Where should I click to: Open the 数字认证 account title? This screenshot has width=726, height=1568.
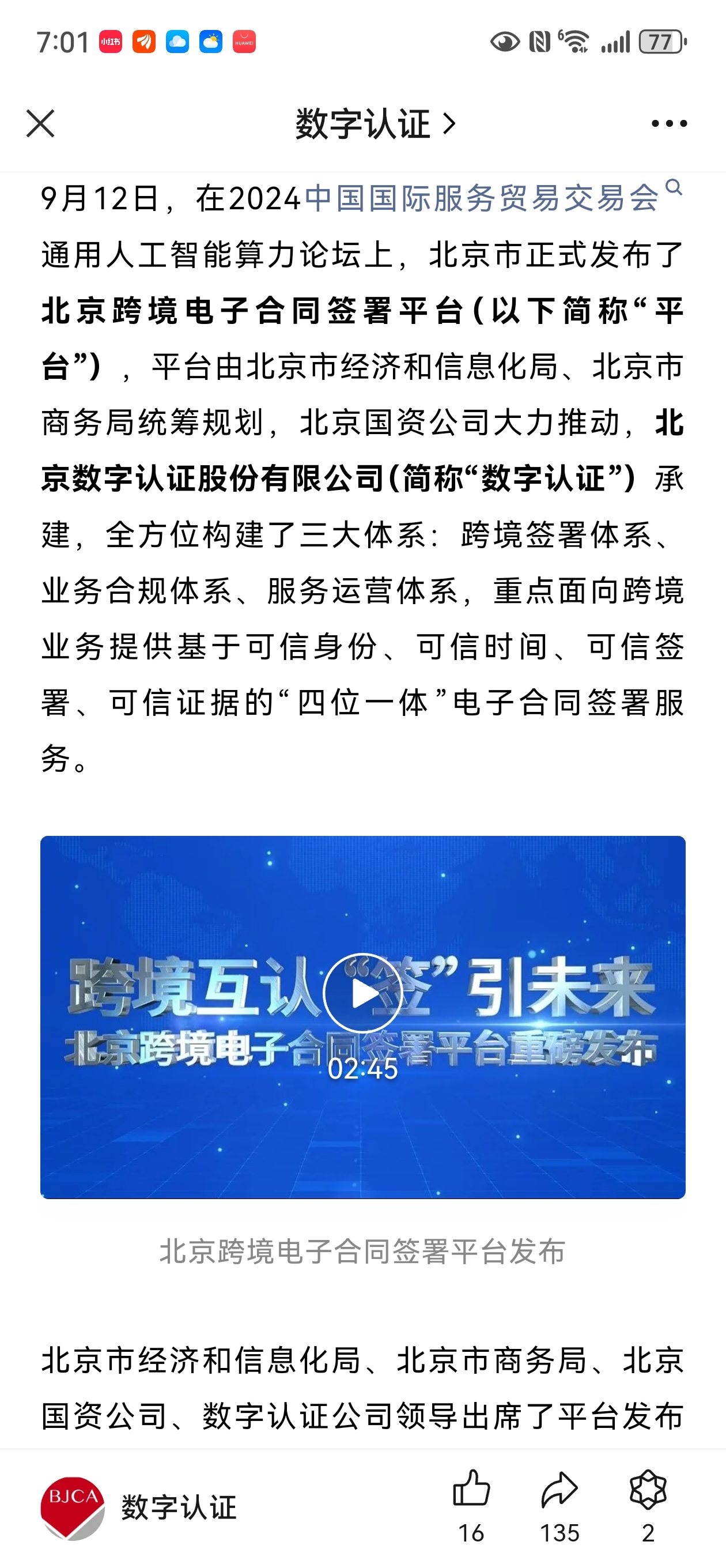[x=376, y=123]
